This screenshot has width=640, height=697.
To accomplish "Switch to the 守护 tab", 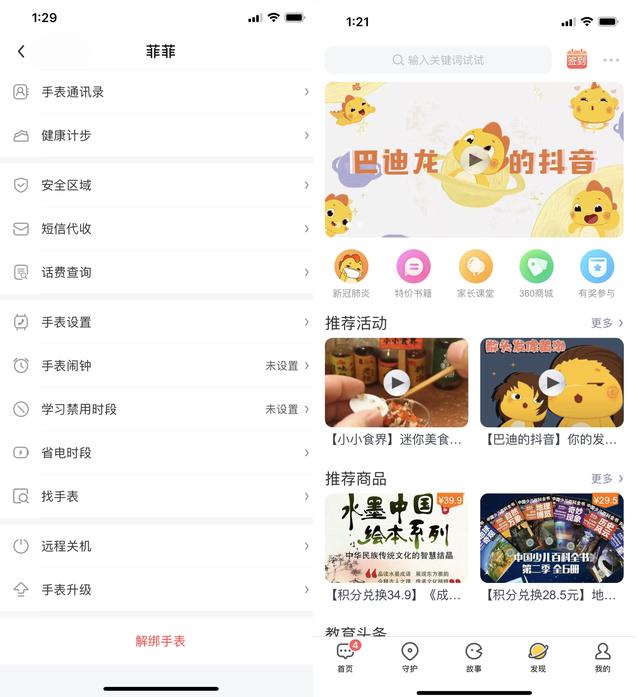I will [409, 657].
